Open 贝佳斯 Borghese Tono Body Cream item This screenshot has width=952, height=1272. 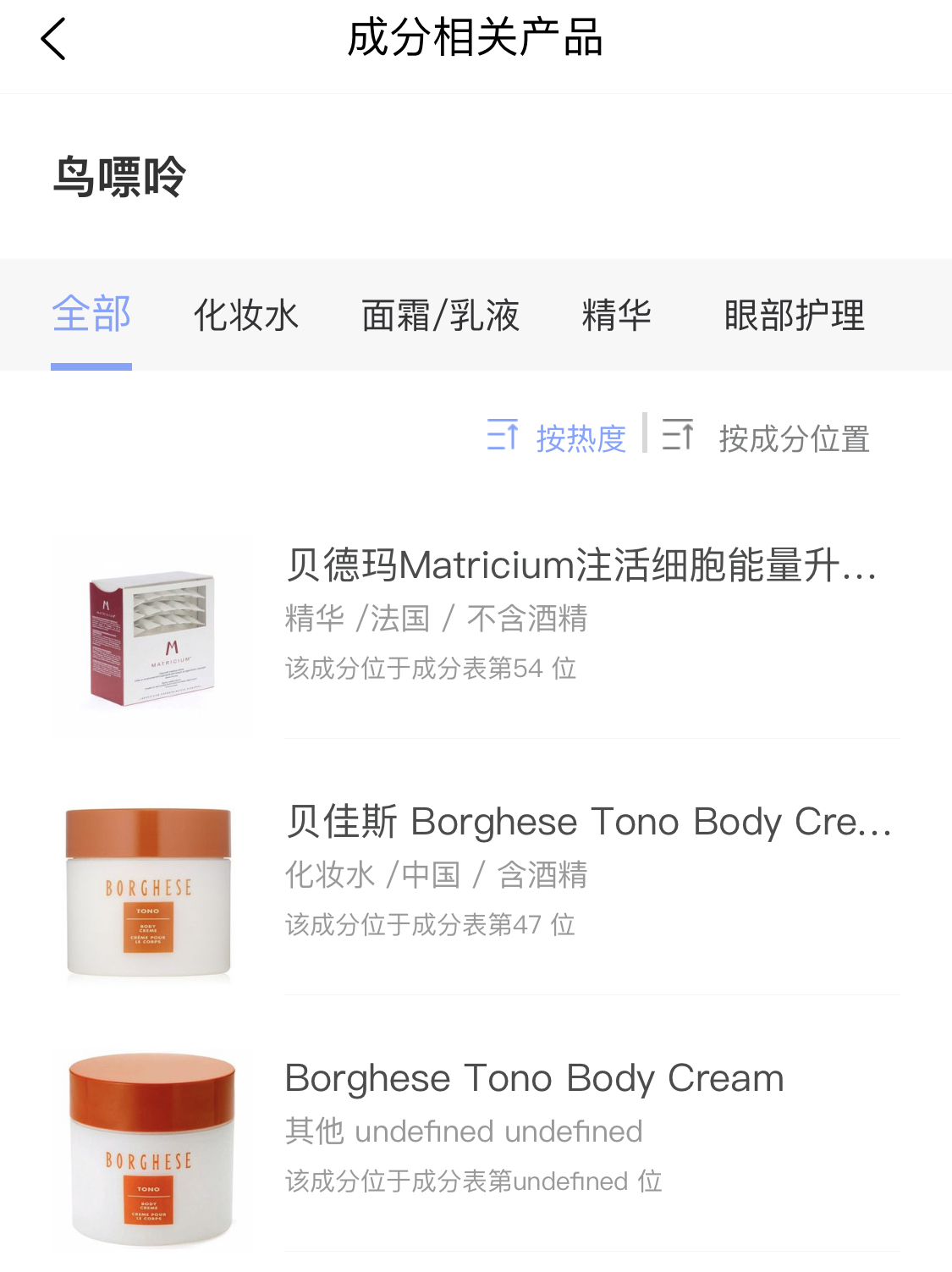(x=587, y=822)
